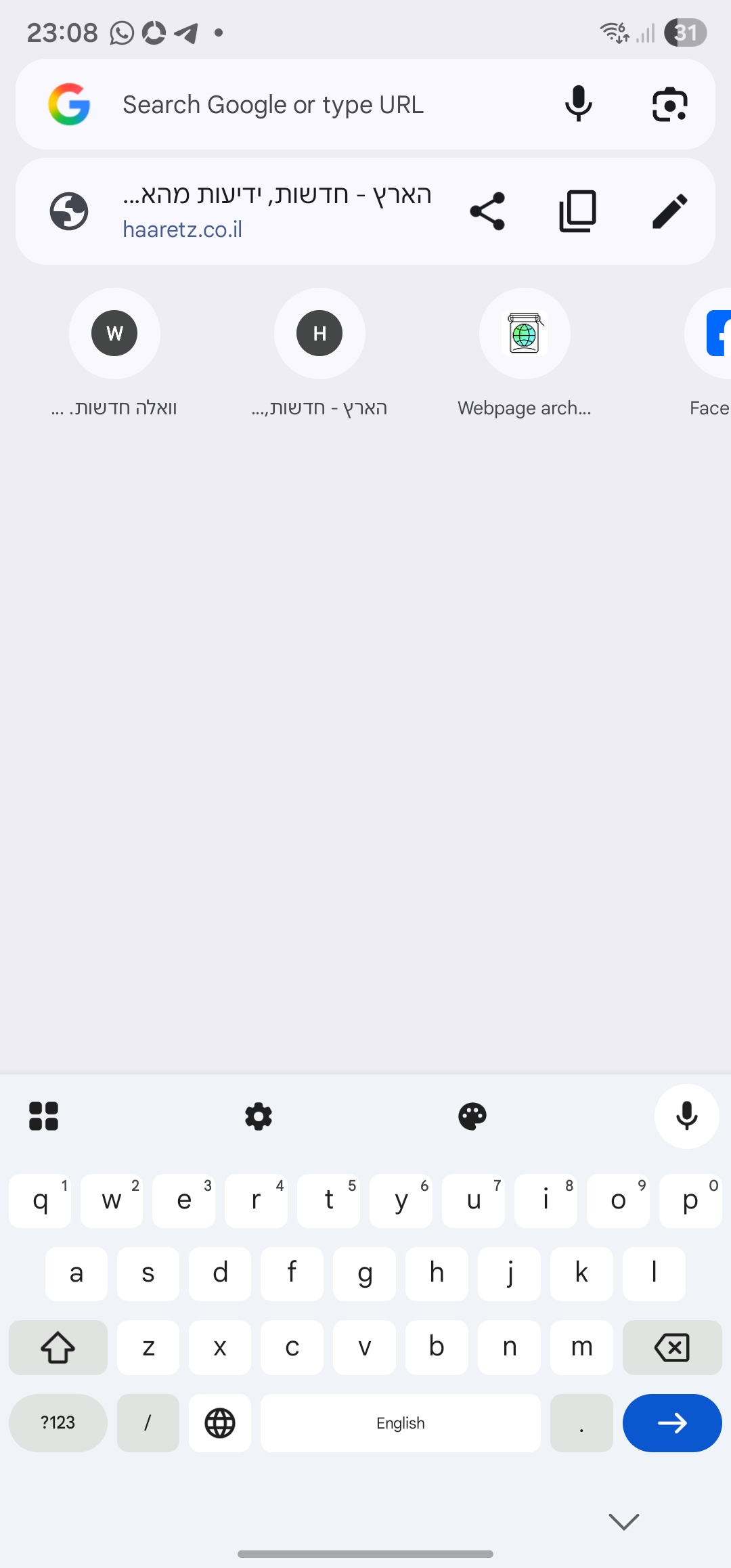
Task: Open keyboard settings gear
Action: (x=258, y=1116)
